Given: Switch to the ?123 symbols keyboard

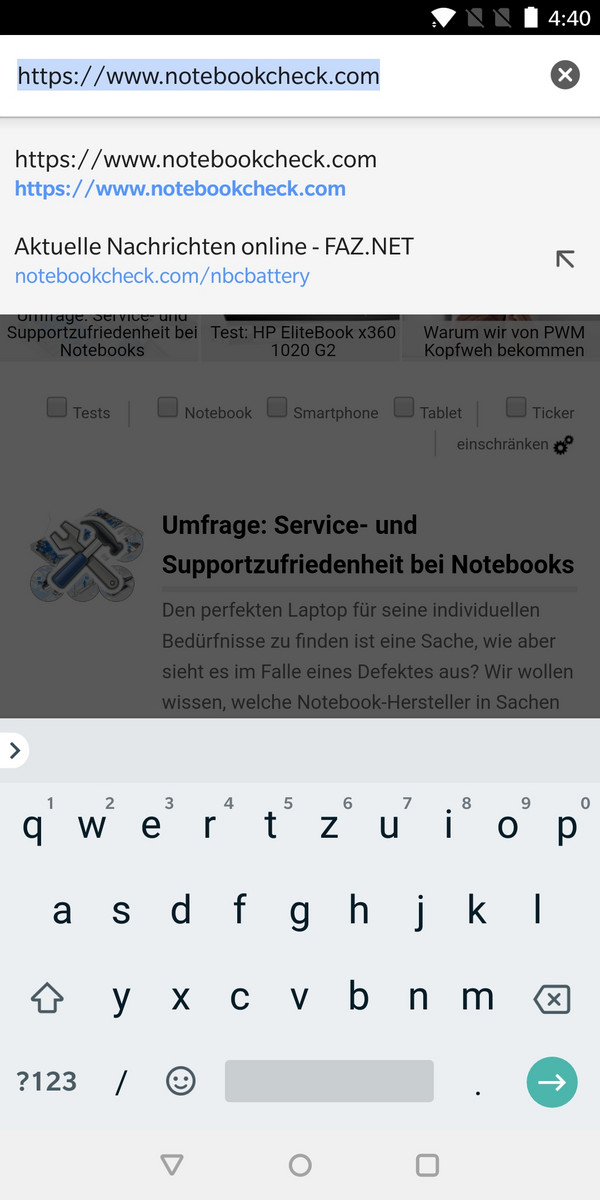Looking at the screenshot, I should pos(47,1081).
